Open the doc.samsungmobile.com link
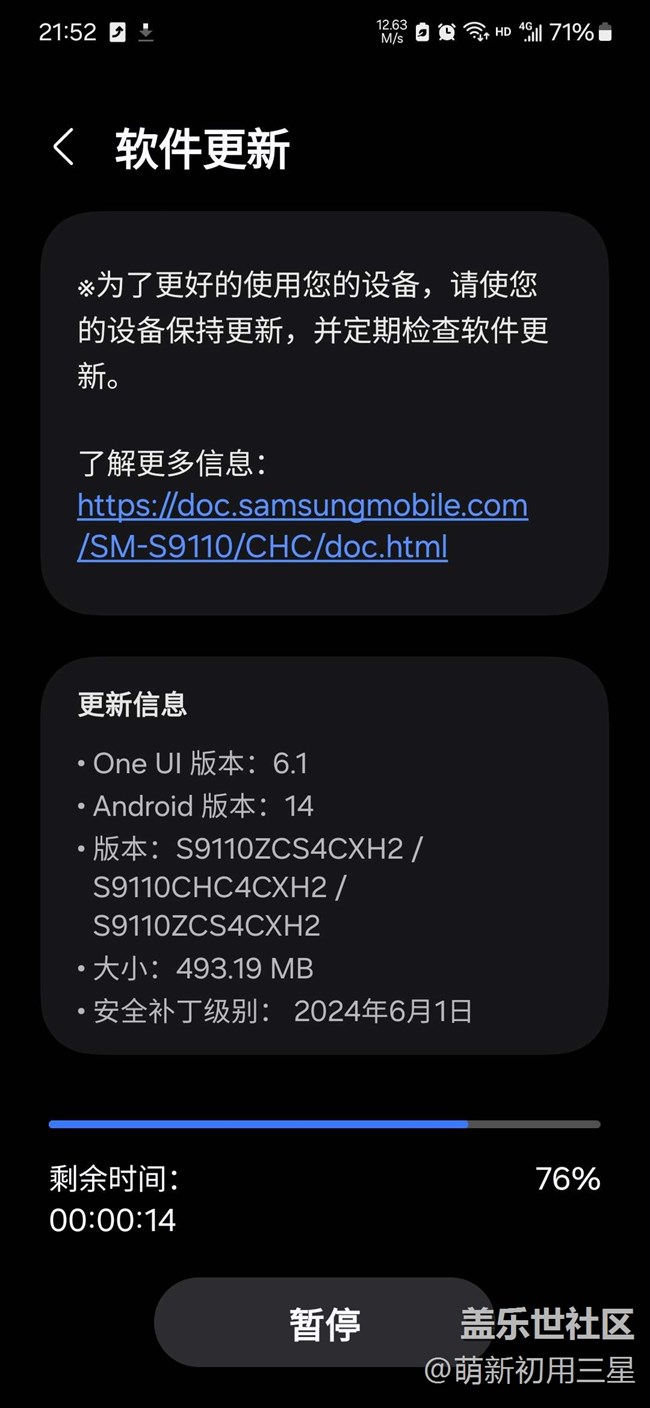Image resolution: width=650 pixels, height=1408 pixels. pos(302,526)
